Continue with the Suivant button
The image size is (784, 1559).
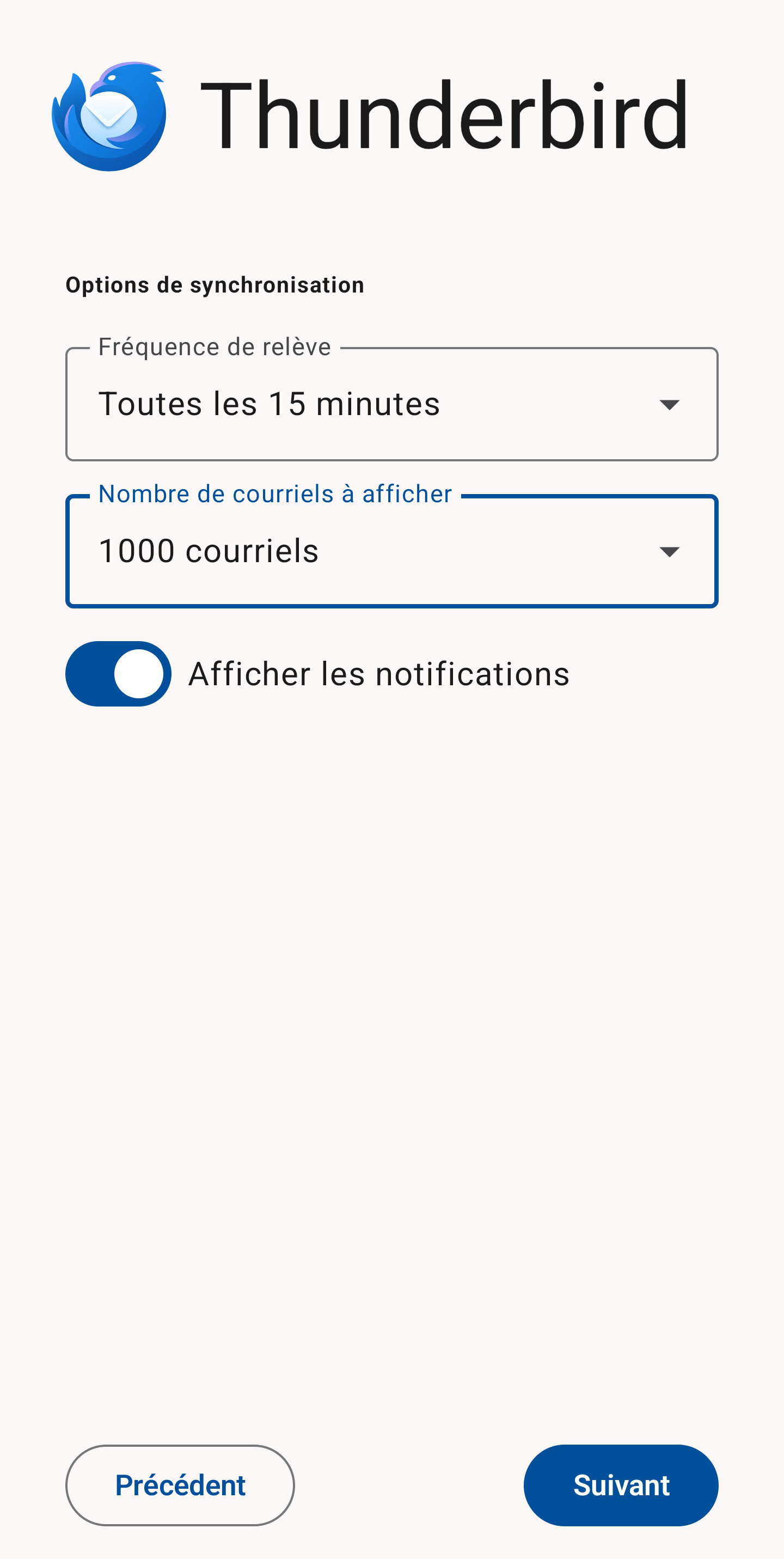tap(621, 1485)
